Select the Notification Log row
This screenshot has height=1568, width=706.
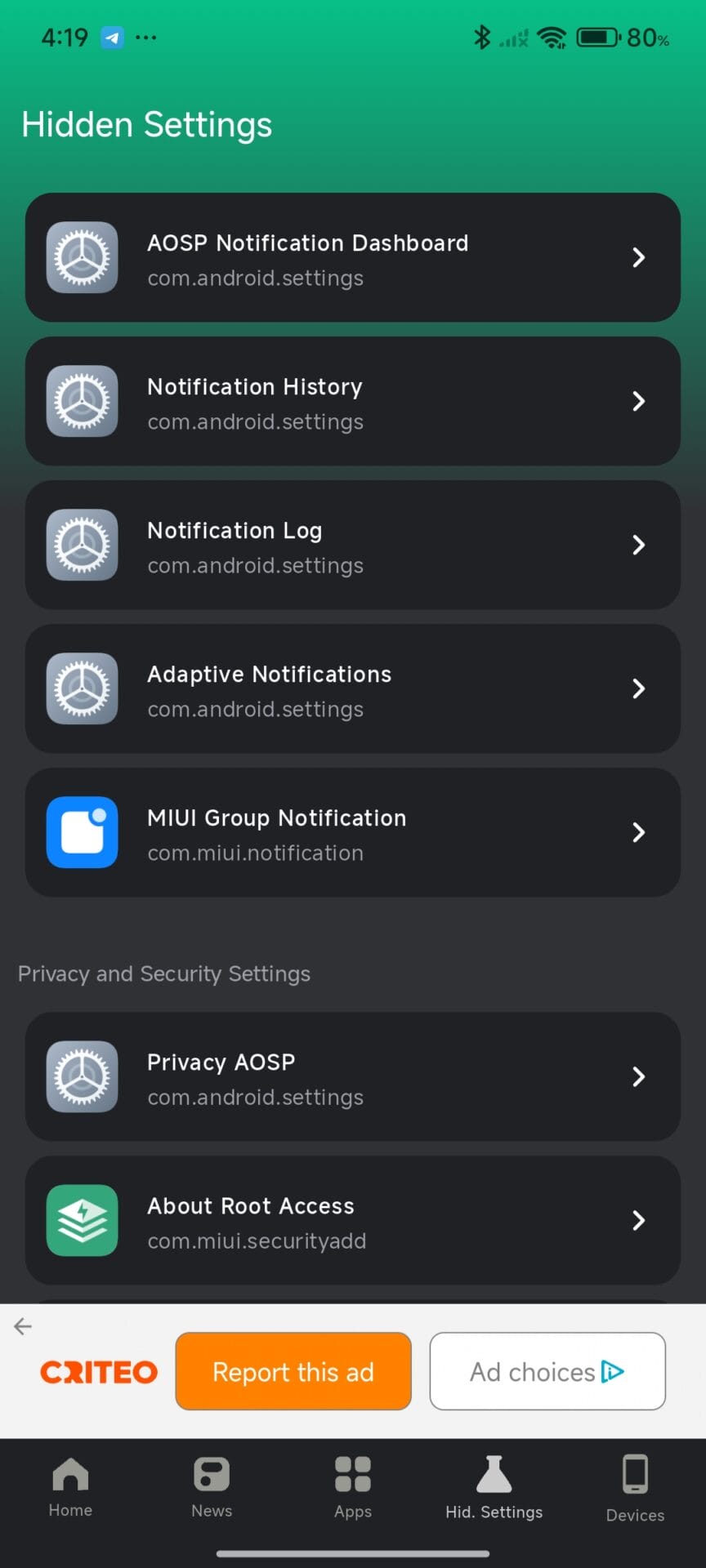pyautogui.click(x=353, y=546)
